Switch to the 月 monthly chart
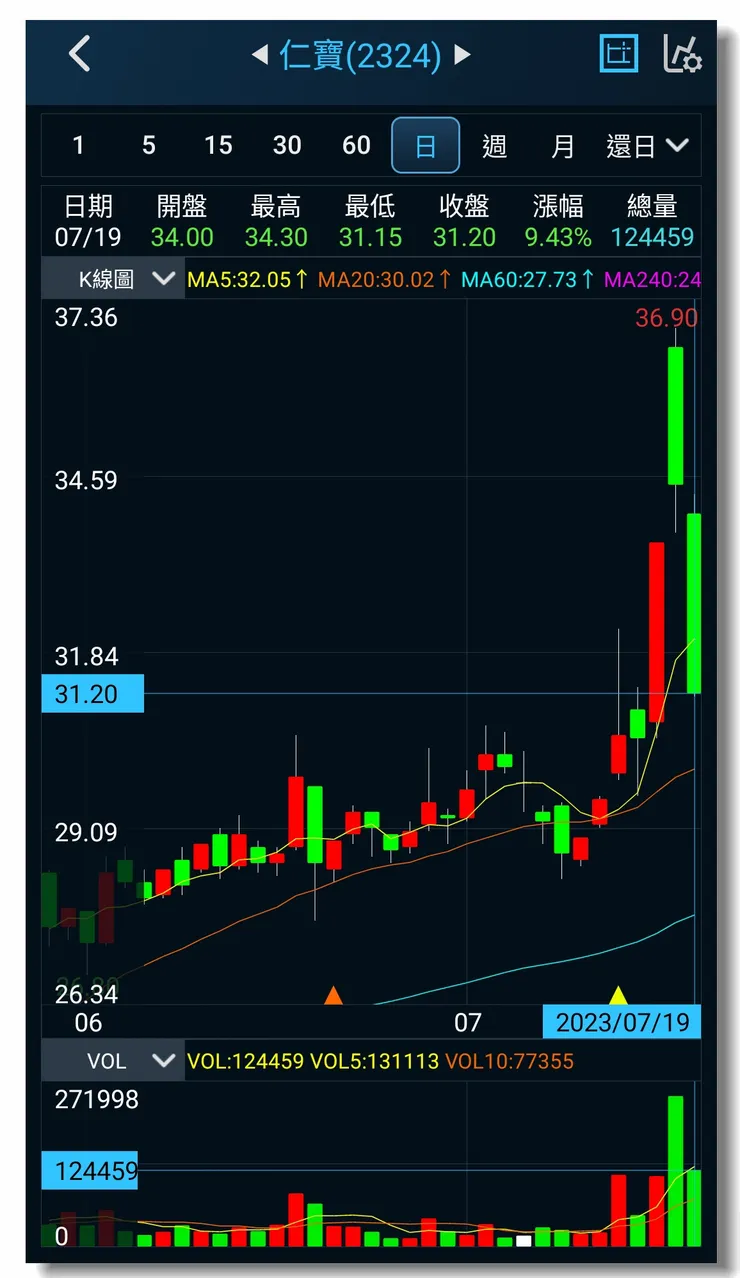The image size is (740, 1278). (x=563, y=146)
